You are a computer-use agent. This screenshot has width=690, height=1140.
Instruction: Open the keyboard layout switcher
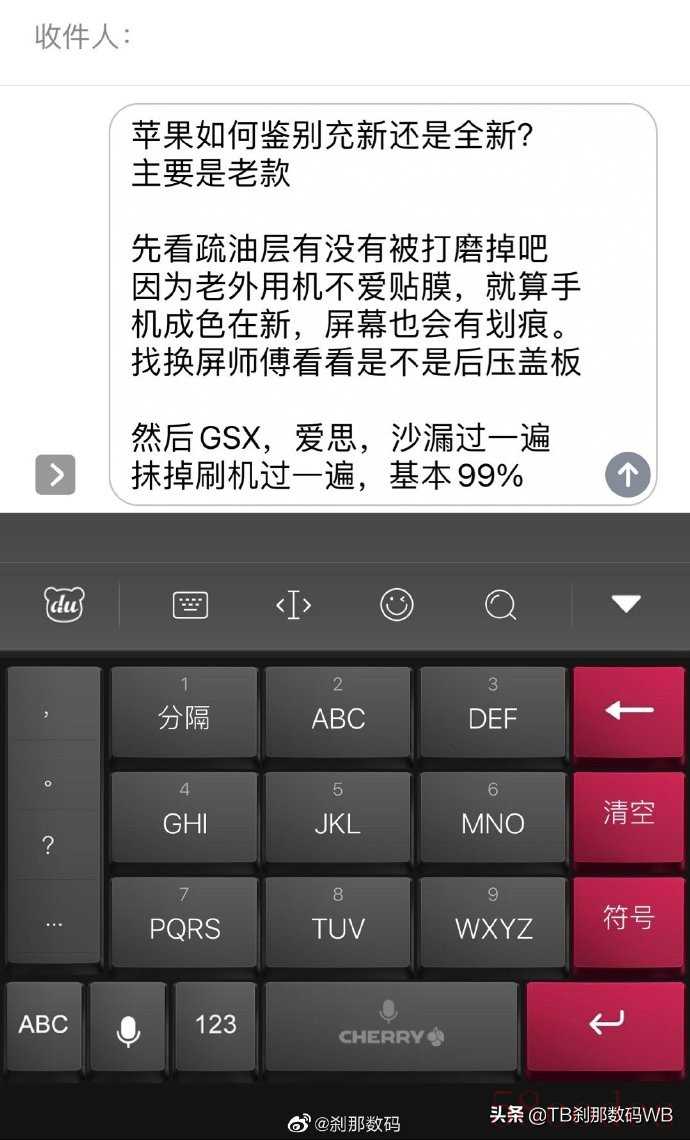190,604
